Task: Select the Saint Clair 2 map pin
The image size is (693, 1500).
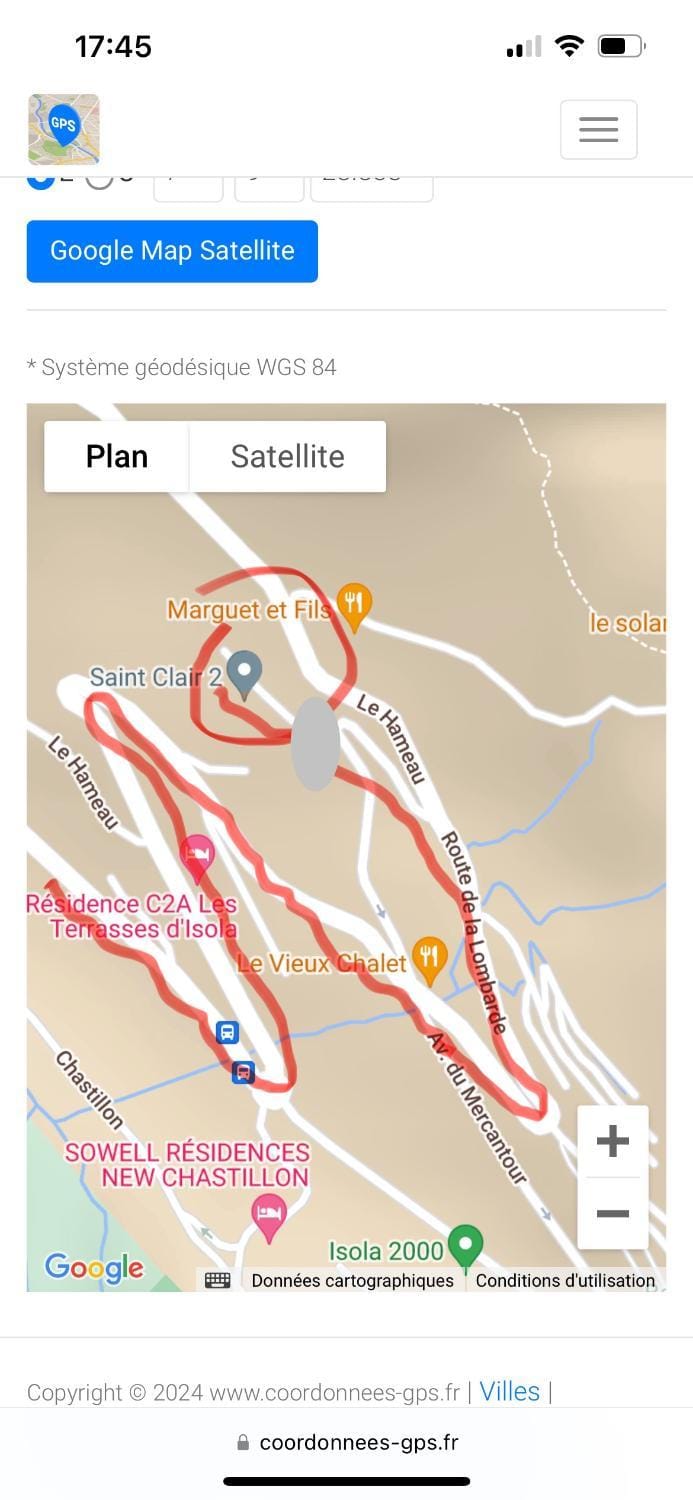Action: [x=244, y=671]
